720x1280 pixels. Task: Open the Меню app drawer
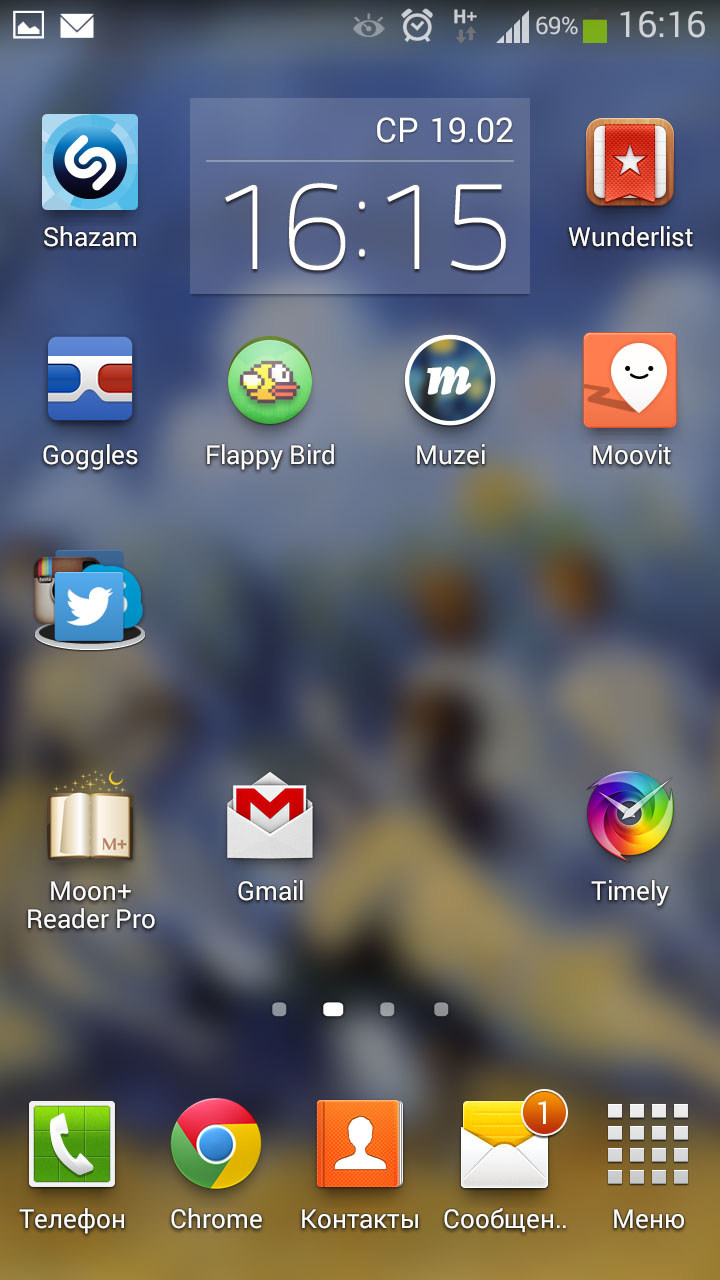pyautogui.click(x=648, y=1145)
